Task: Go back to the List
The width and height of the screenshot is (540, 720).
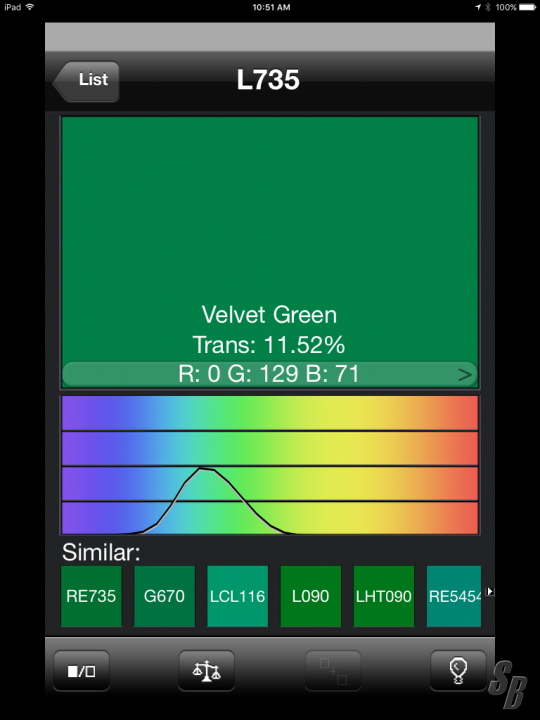Action: [86, 81]
